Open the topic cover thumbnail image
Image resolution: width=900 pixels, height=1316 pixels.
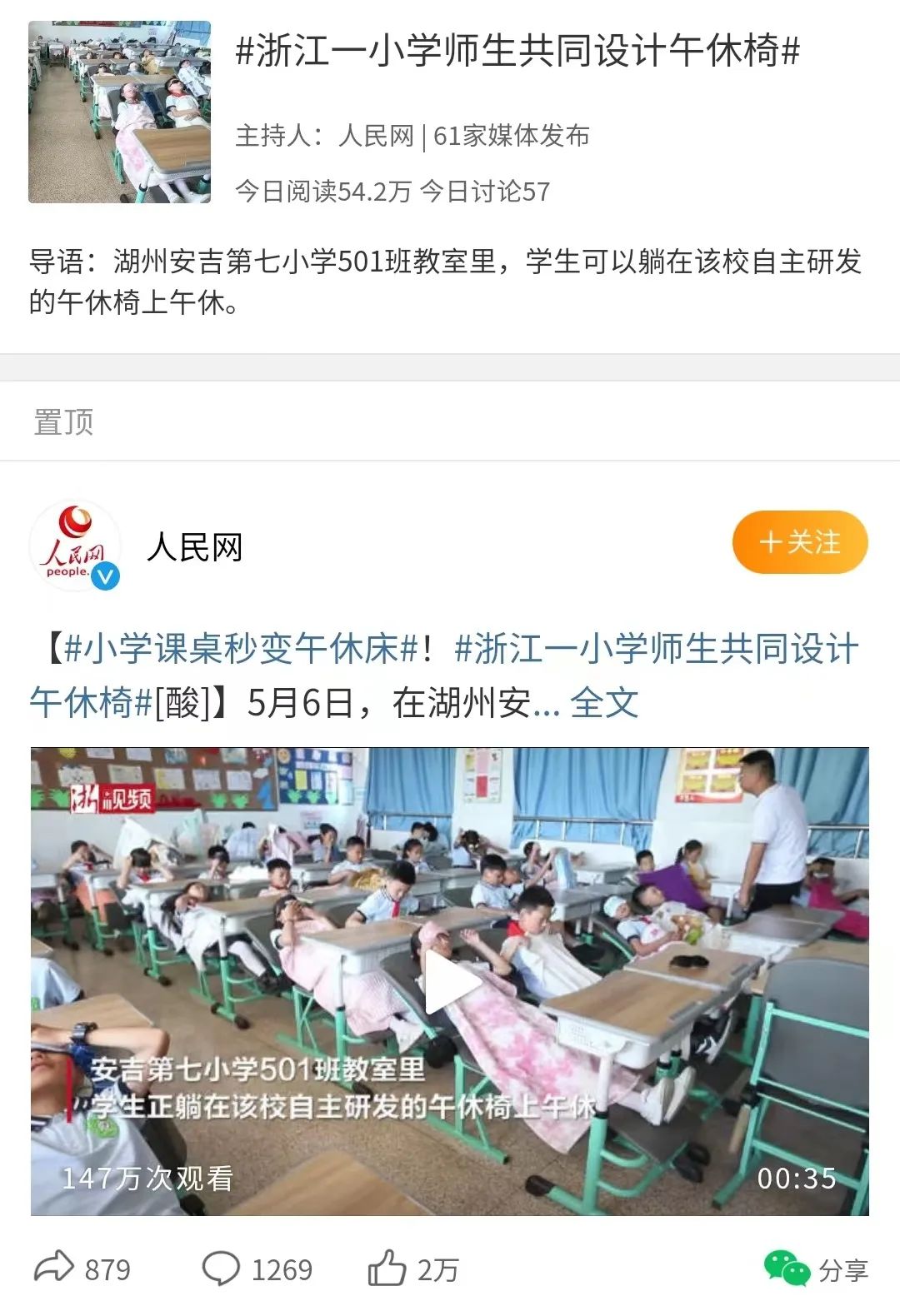[x=119, y=112]
